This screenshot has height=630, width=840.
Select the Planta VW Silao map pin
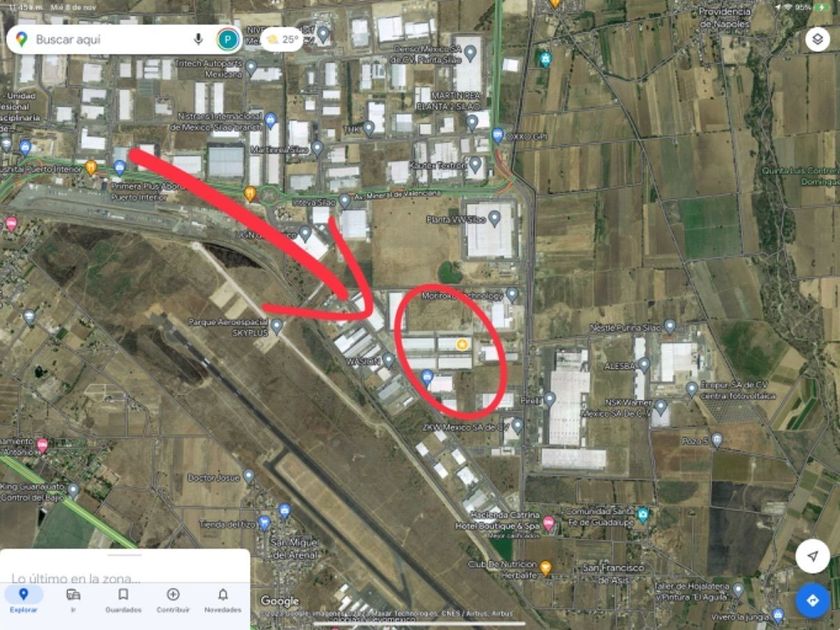pyautogui.click(x=494, y=219)
